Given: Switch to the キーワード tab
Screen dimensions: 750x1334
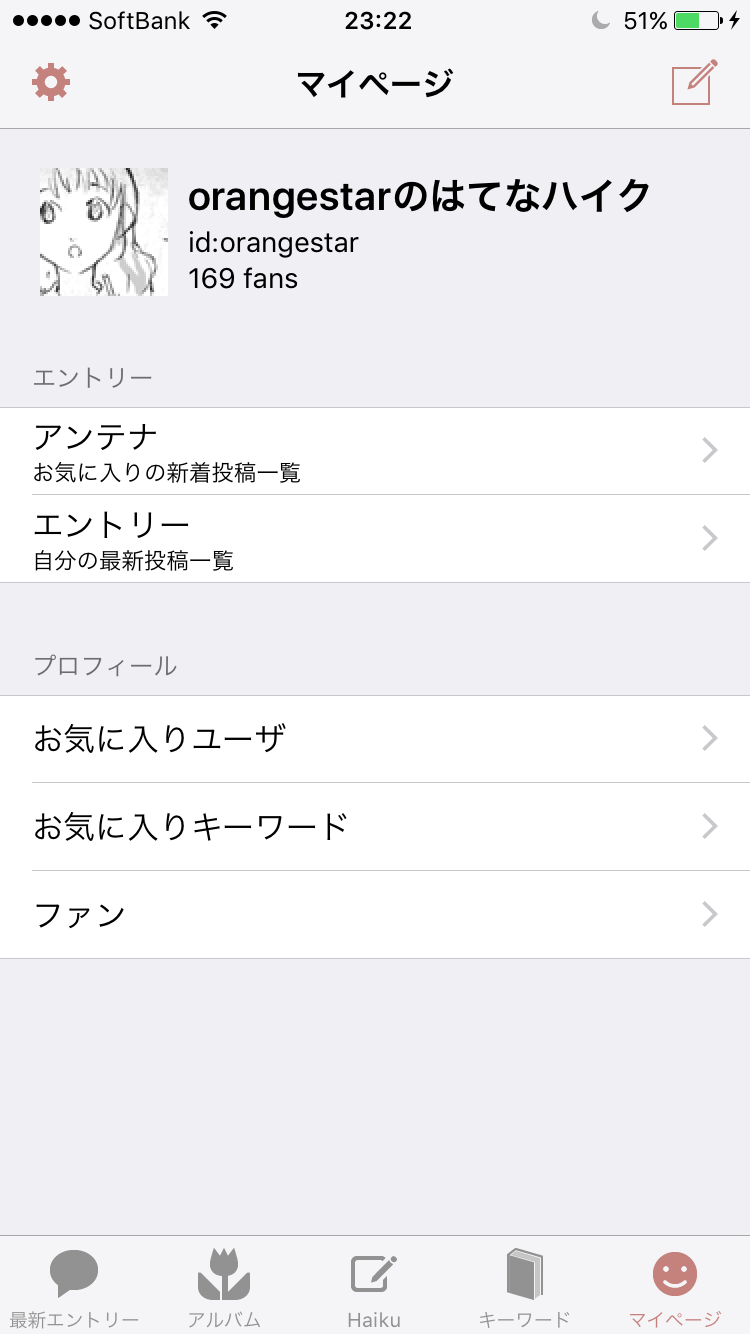Looking at the screenshot, I should (x=524, y=1288).
